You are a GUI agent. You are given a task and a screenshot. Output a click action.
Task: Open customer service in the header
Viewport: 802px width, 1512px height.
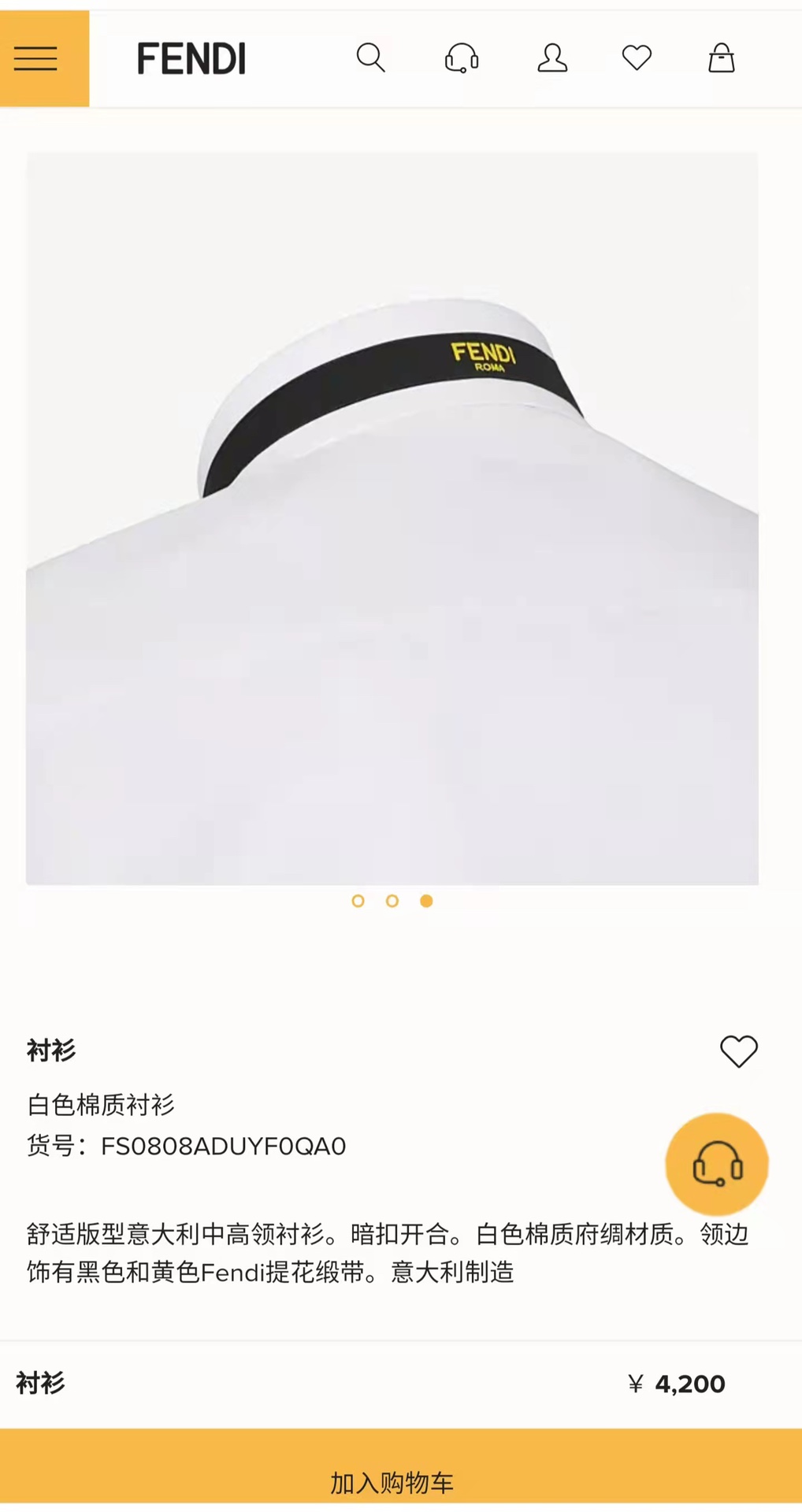pos(462,58)
